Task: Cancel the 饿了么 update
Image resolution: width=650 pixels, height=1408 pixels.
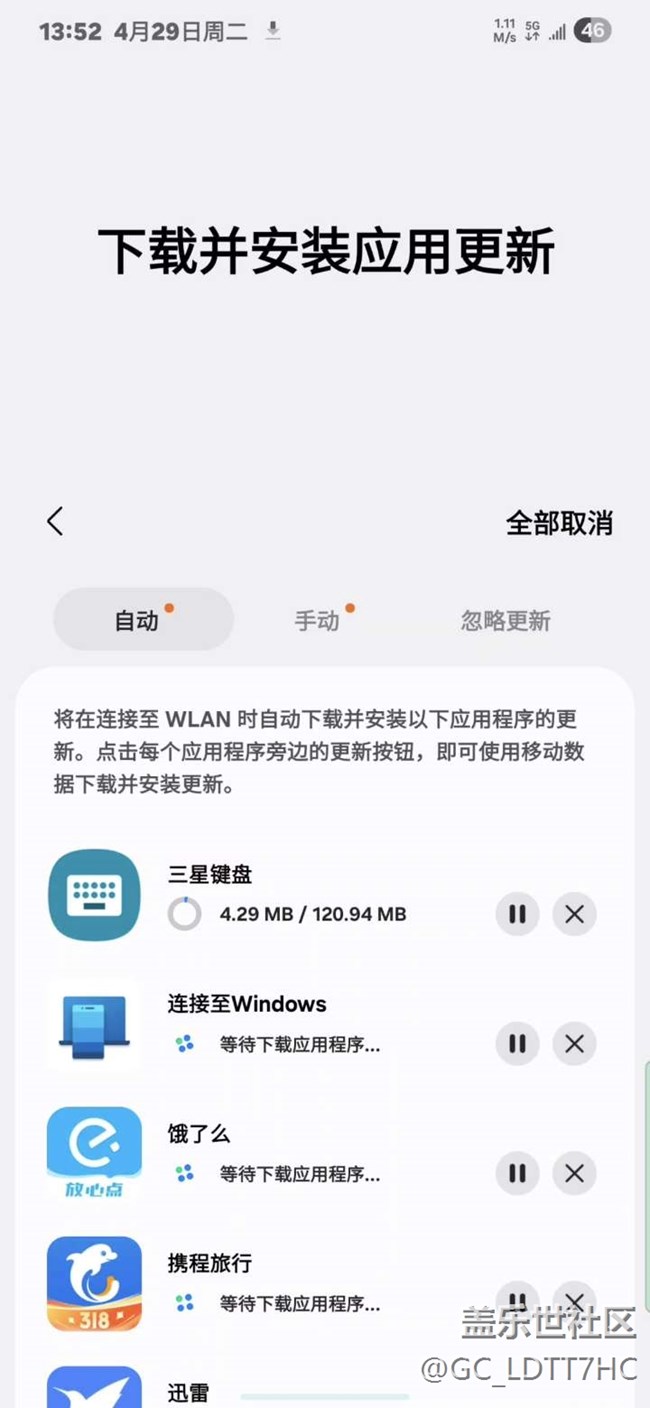Action: tap(574, 1174)
